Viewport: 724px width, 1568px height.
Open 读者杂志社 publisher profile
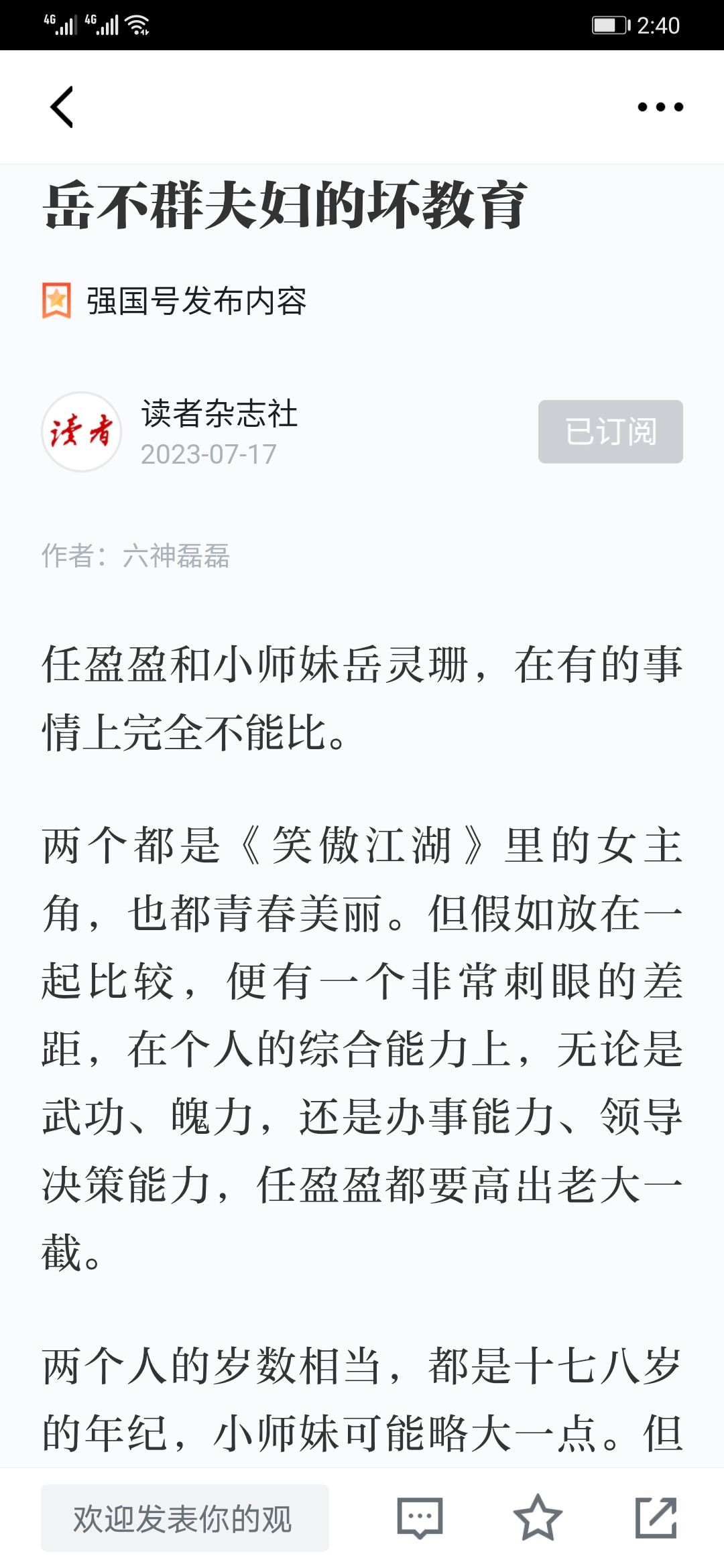click(x=219, y=413)
